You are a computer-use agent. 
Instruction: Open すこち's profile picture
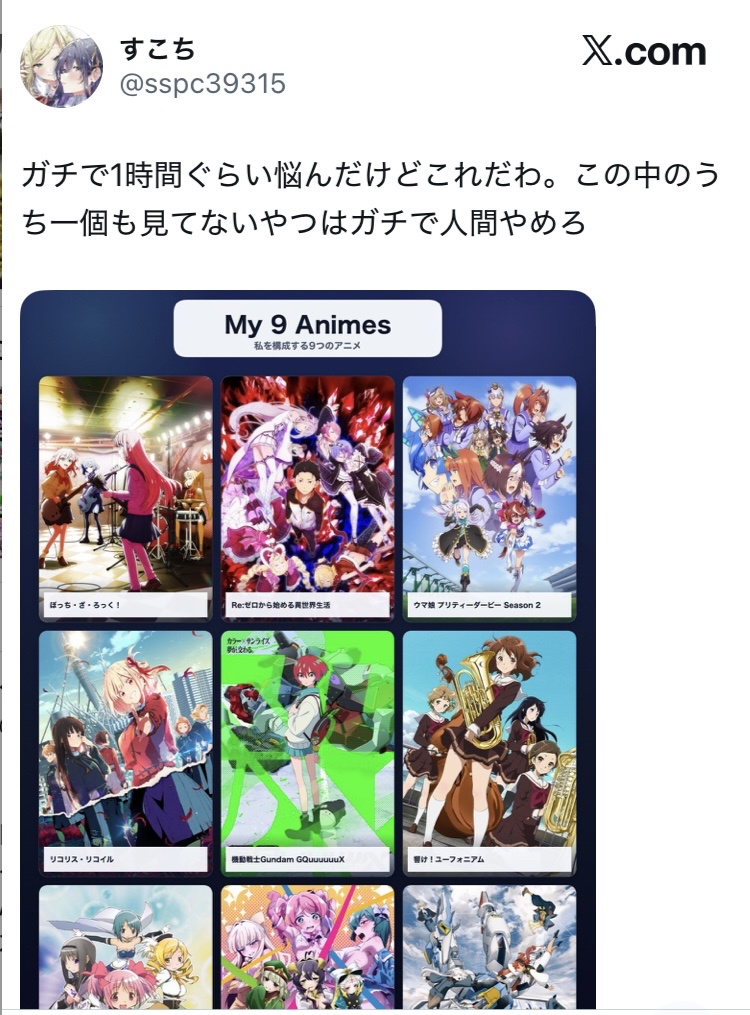tap(61, 67)
